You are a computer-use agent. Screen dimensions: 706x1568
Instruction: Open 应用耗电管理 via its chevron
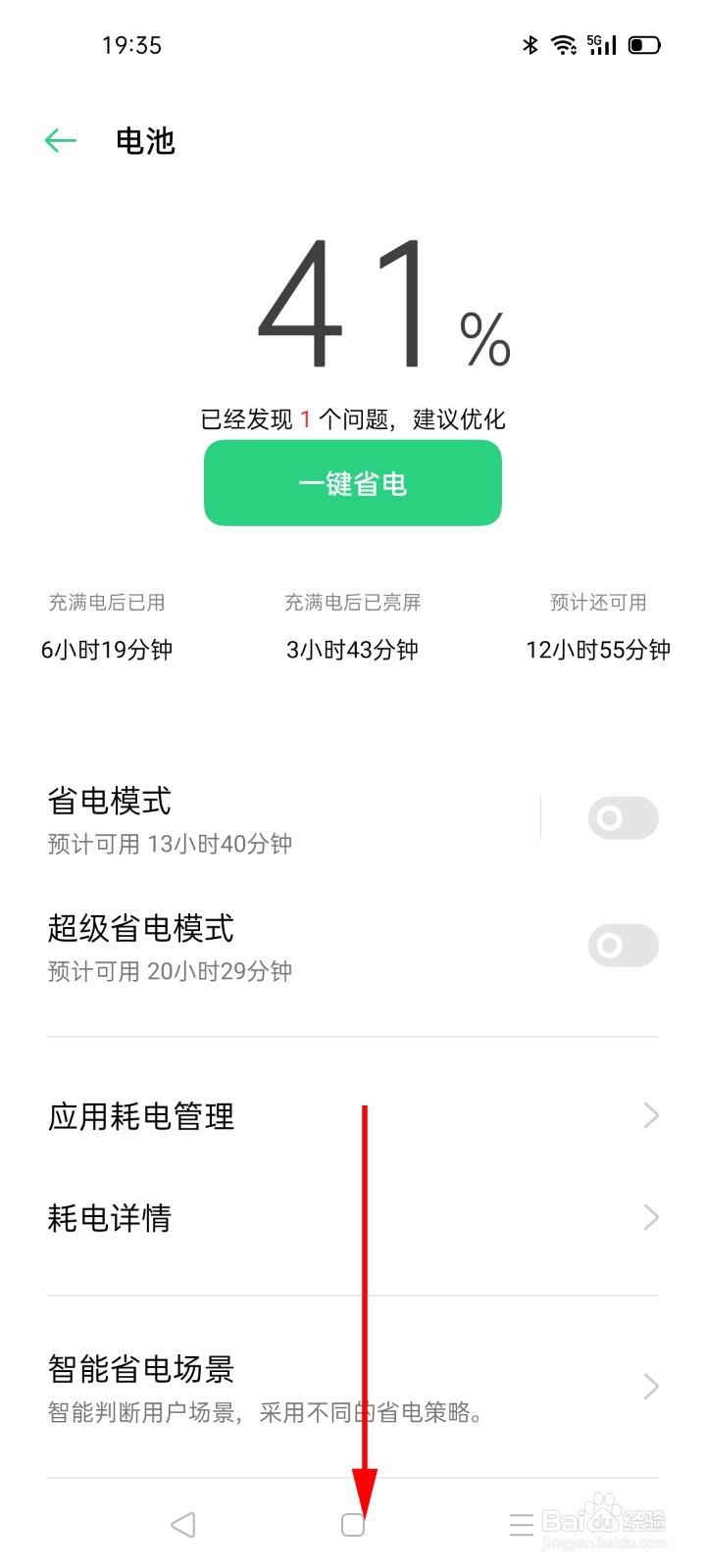click(x=650, y=1114)
